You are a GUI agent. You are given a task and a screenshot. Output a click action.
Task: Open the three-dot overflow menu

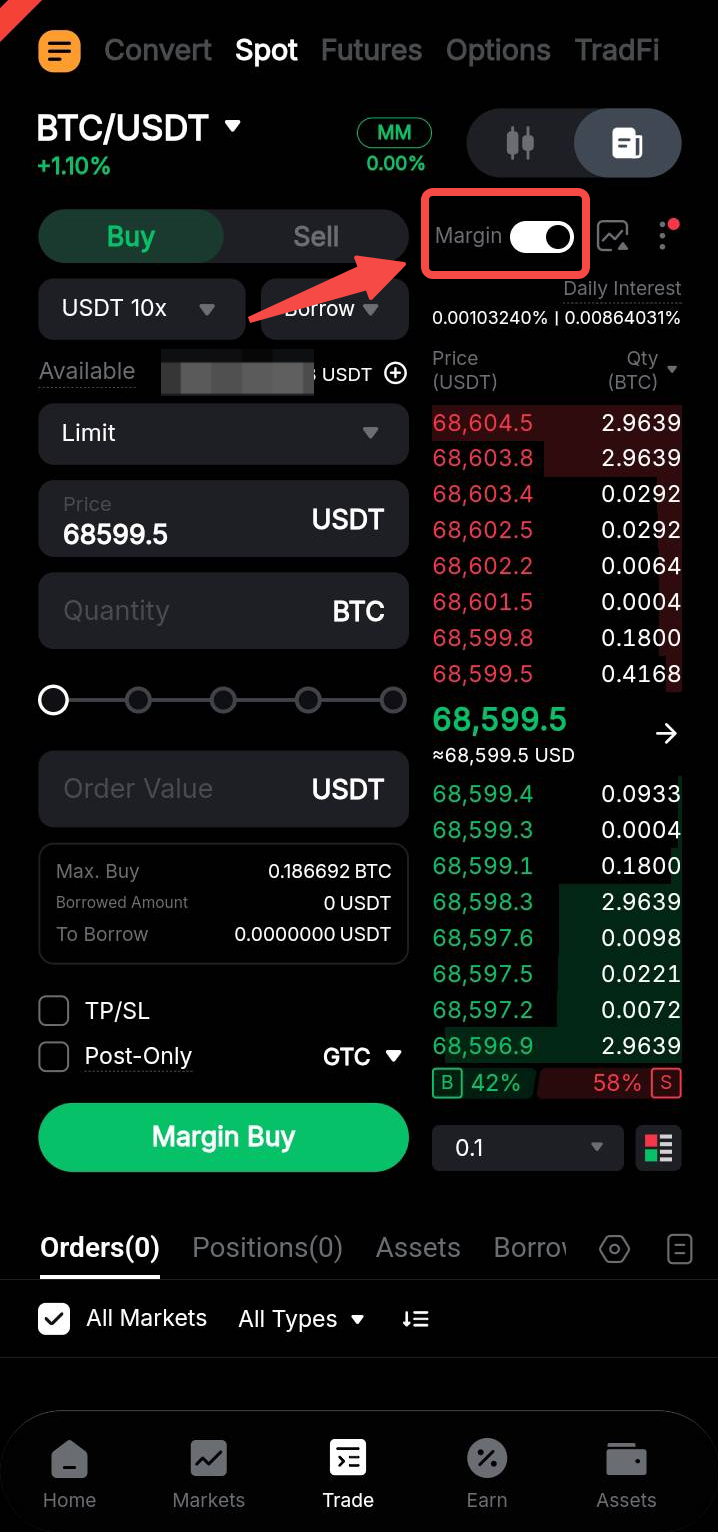pos(663,236)
